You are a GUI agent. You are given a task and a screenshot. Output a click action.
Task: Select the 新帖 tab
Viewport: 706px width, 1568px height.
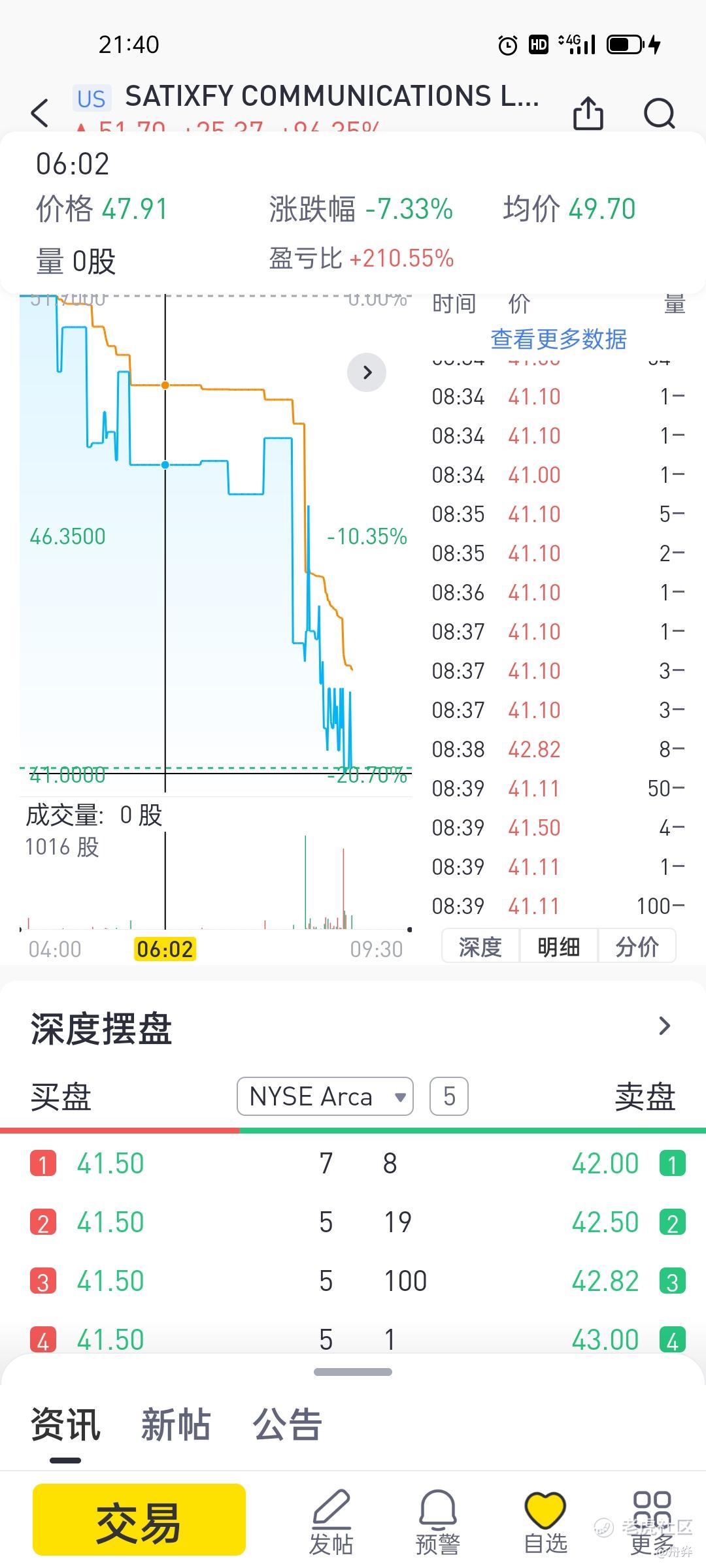(176, 1424)
